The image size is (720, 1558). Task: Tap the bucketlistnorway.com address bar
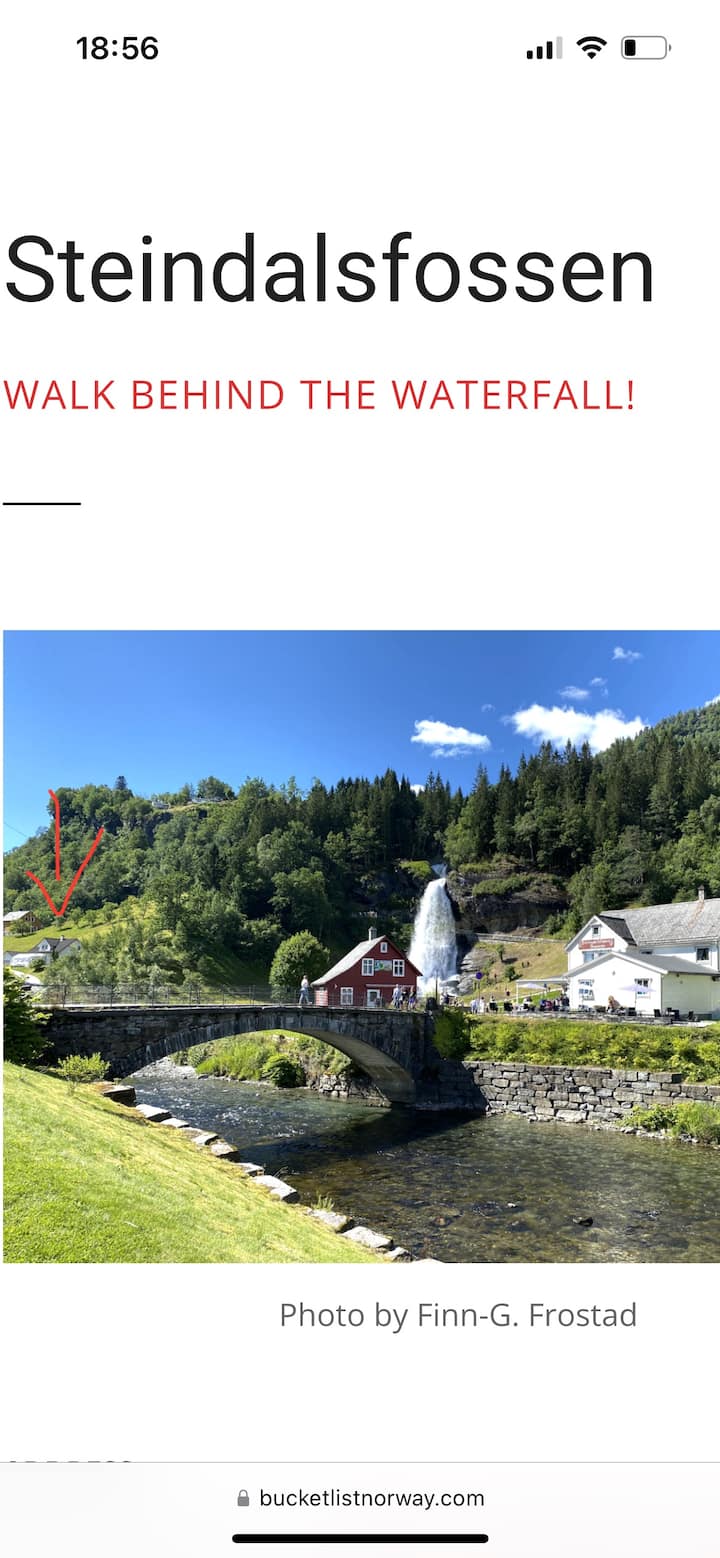[361, 1498]
